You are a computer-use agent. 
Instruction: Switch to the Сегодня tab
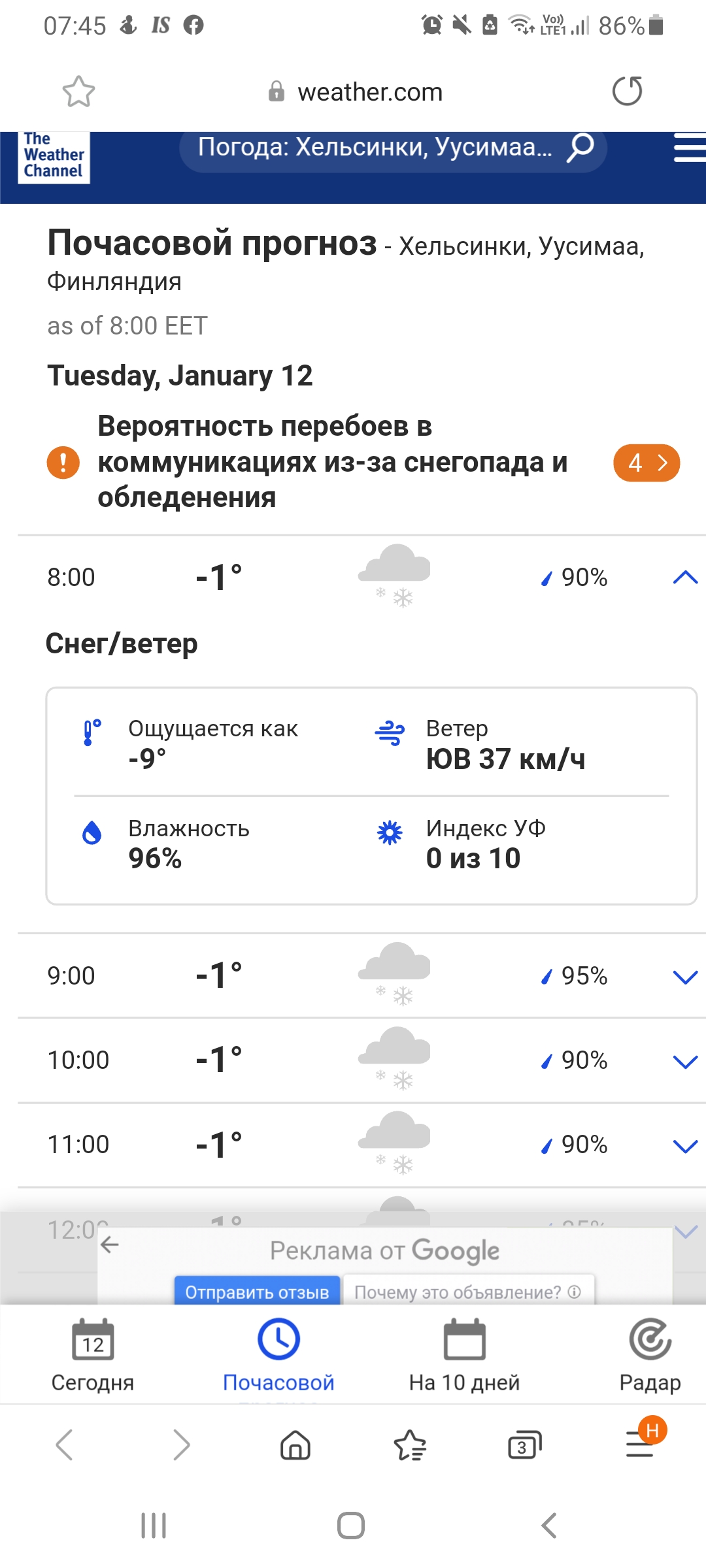pyautogui.click(x=93, y=1355)
